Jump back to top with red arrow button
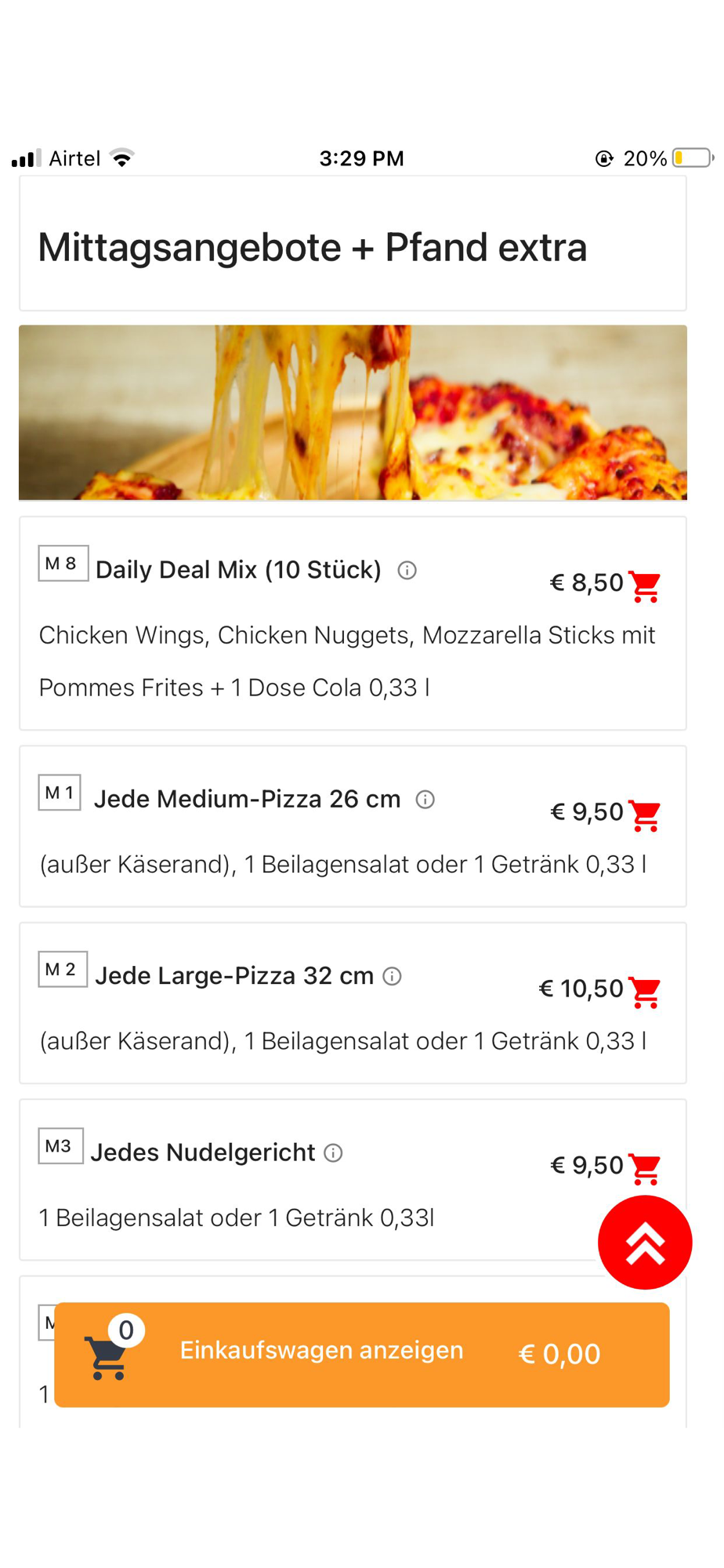Screen dimensions: 724x1568 tap(644, 1243)
